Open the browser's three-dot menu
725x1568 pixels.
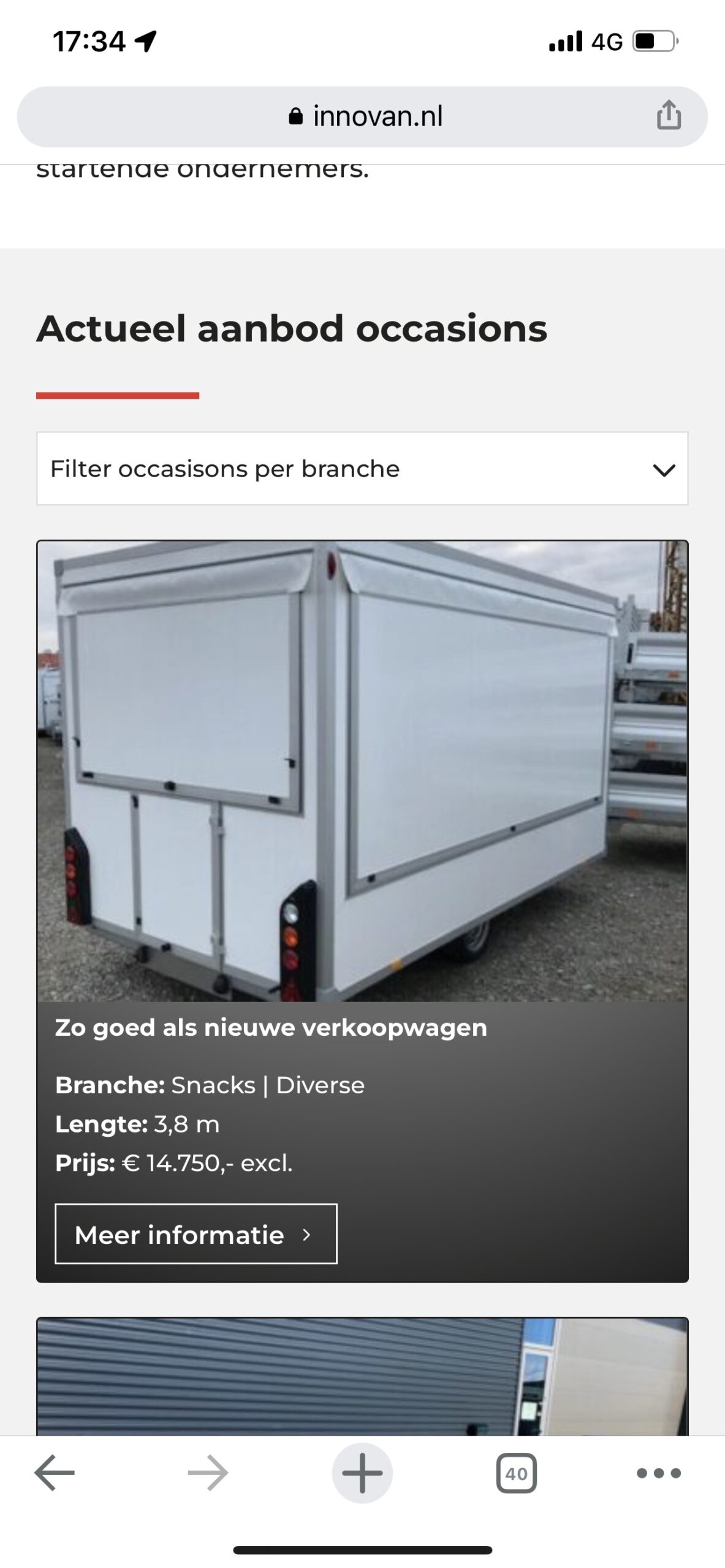(x=659, y=1473)
